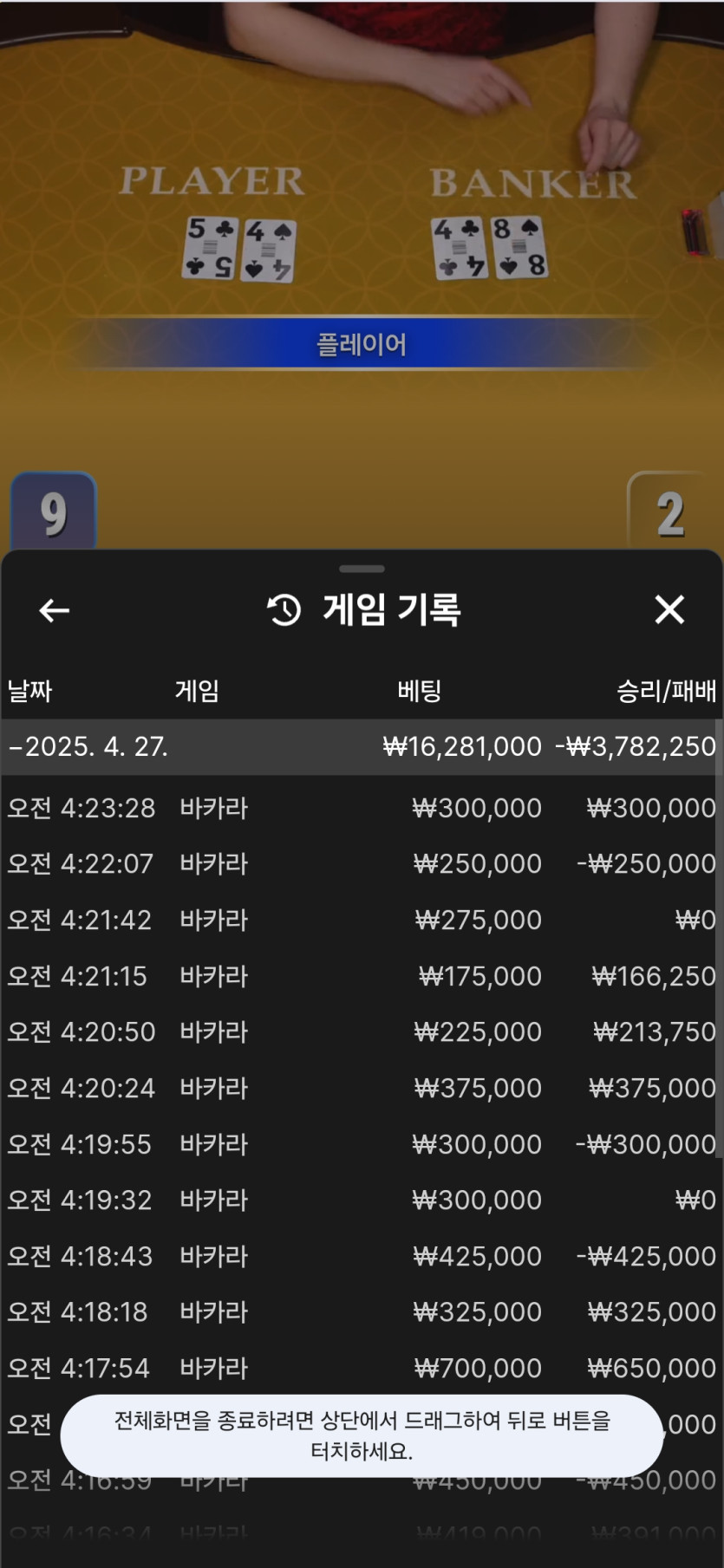Tap the 오전 4:20:24 바카라 row
The width and height of the screenshot is (724, 1568).
coord(361,1088)
